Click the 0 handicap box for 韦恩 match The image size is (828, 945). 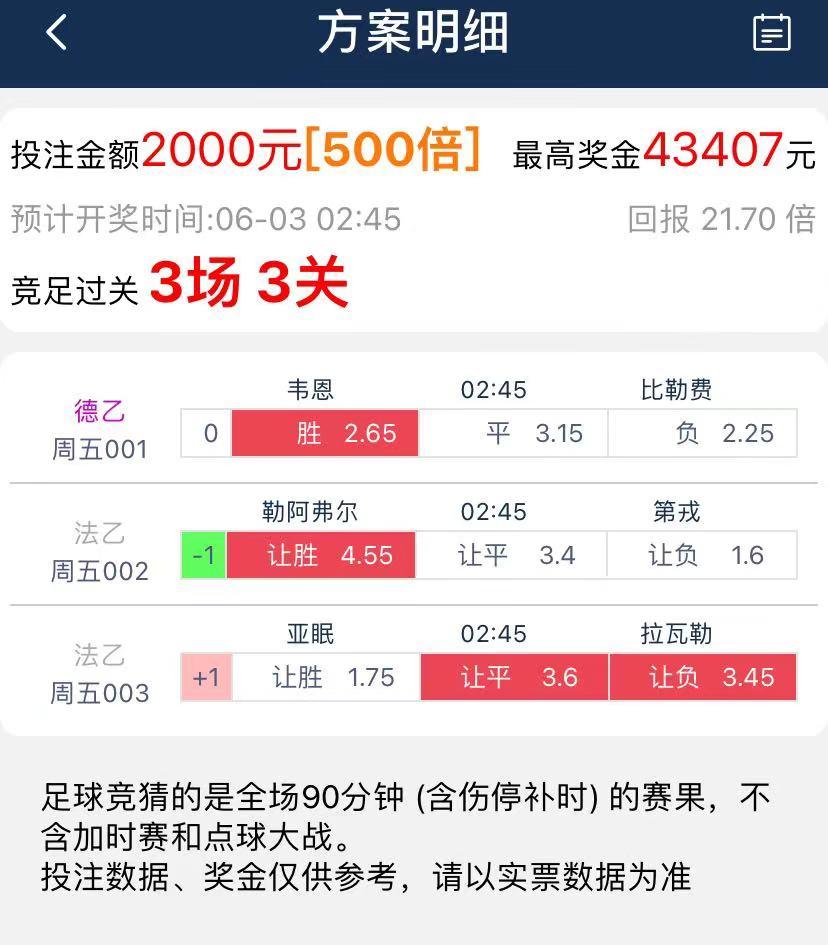204,433
